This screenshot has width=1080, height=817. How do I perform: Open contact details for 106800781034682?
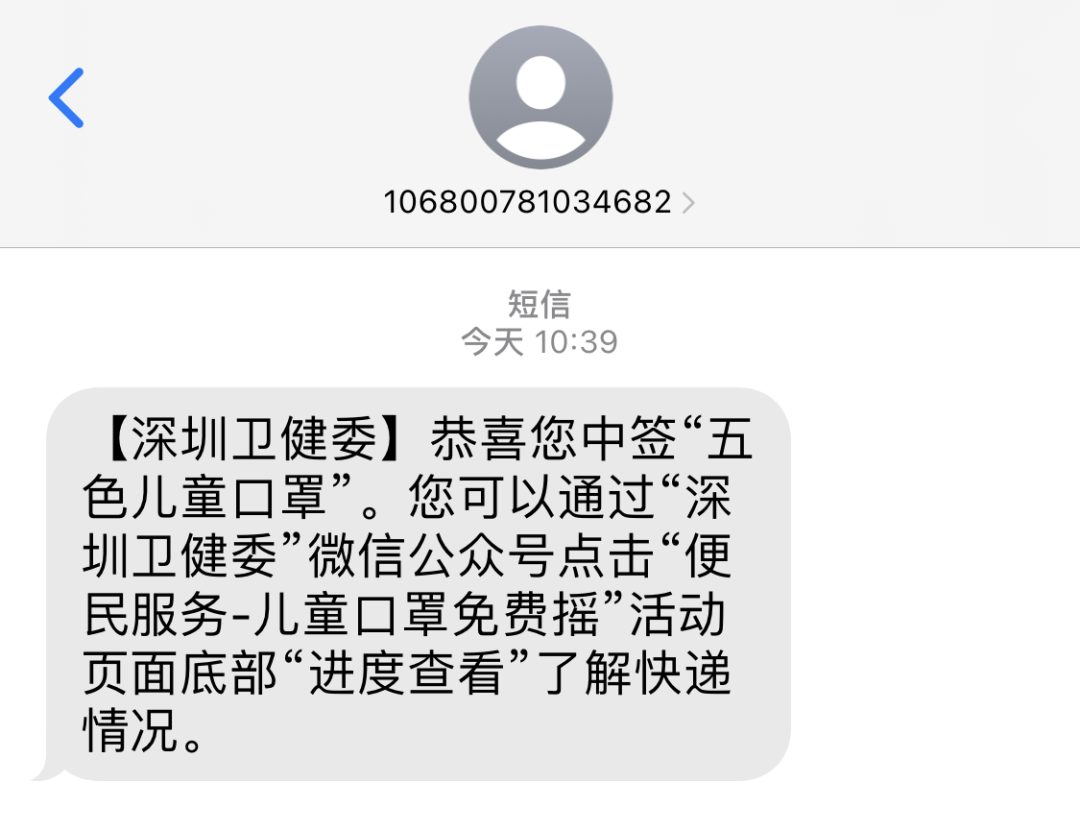tap(539, 202)
